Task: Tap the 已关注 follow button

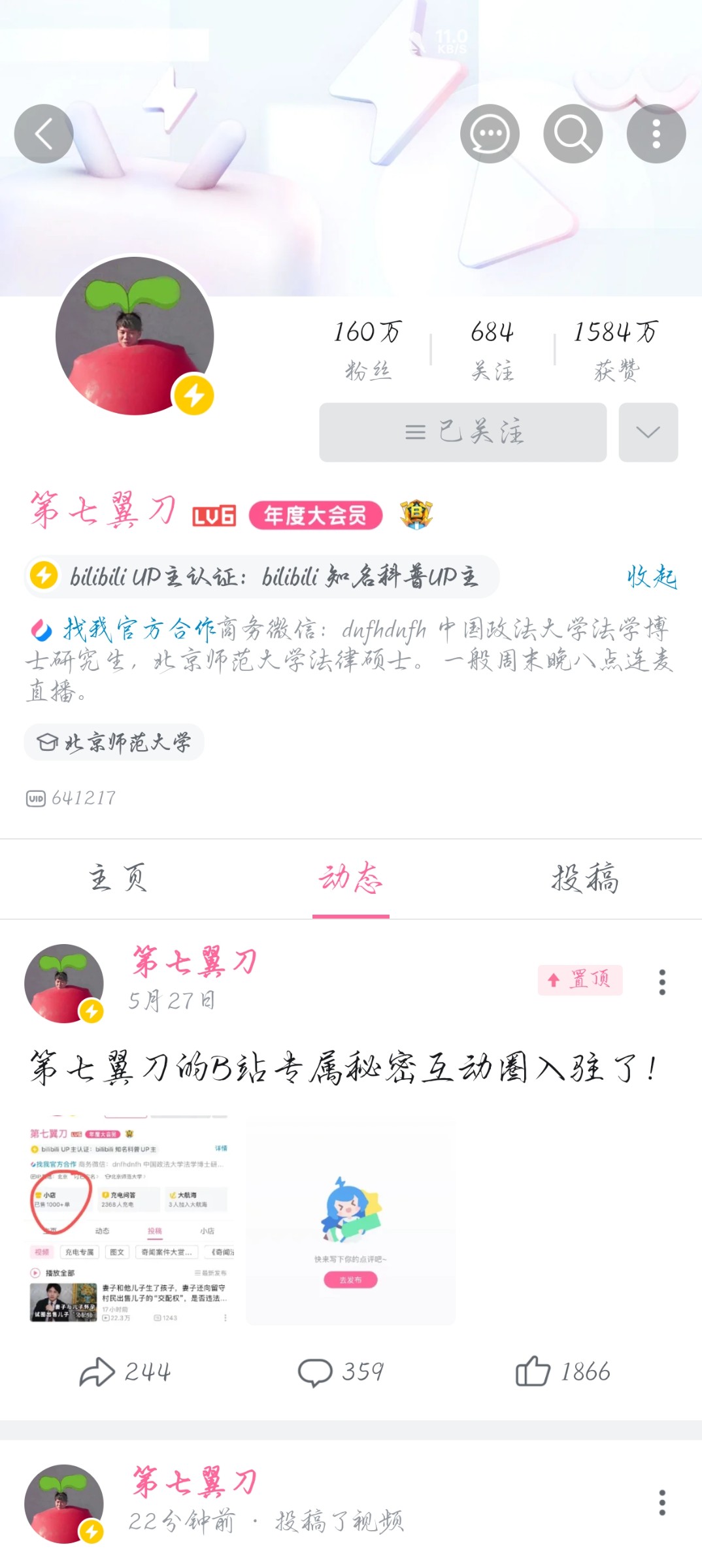Action: (463, 433)
